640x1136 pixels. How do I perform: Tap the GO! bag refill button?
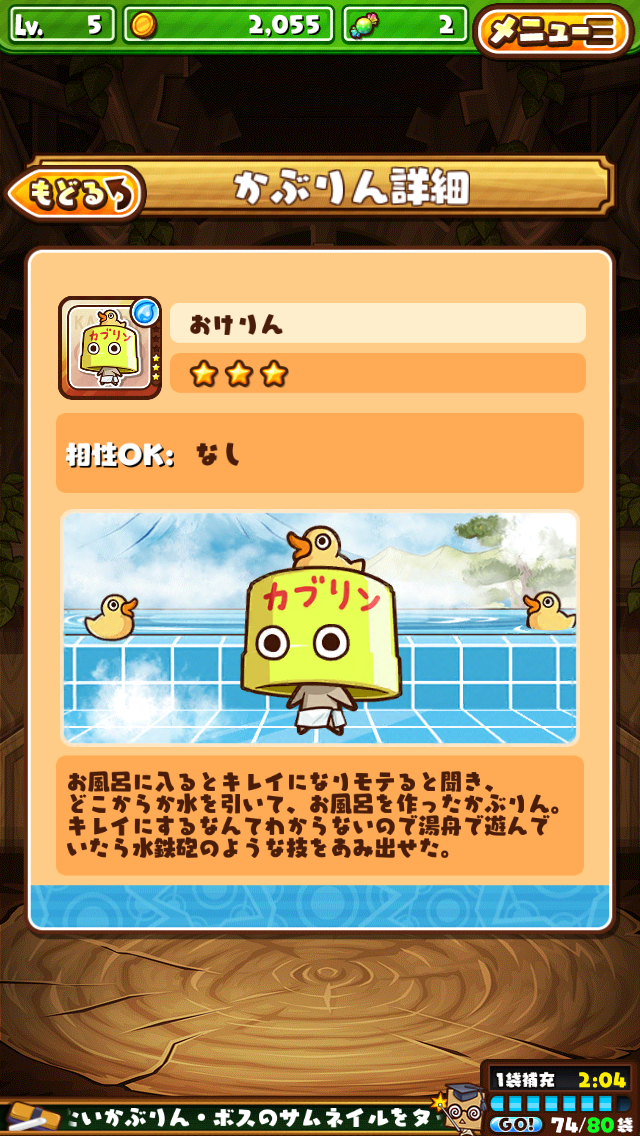pos(516,1124)
